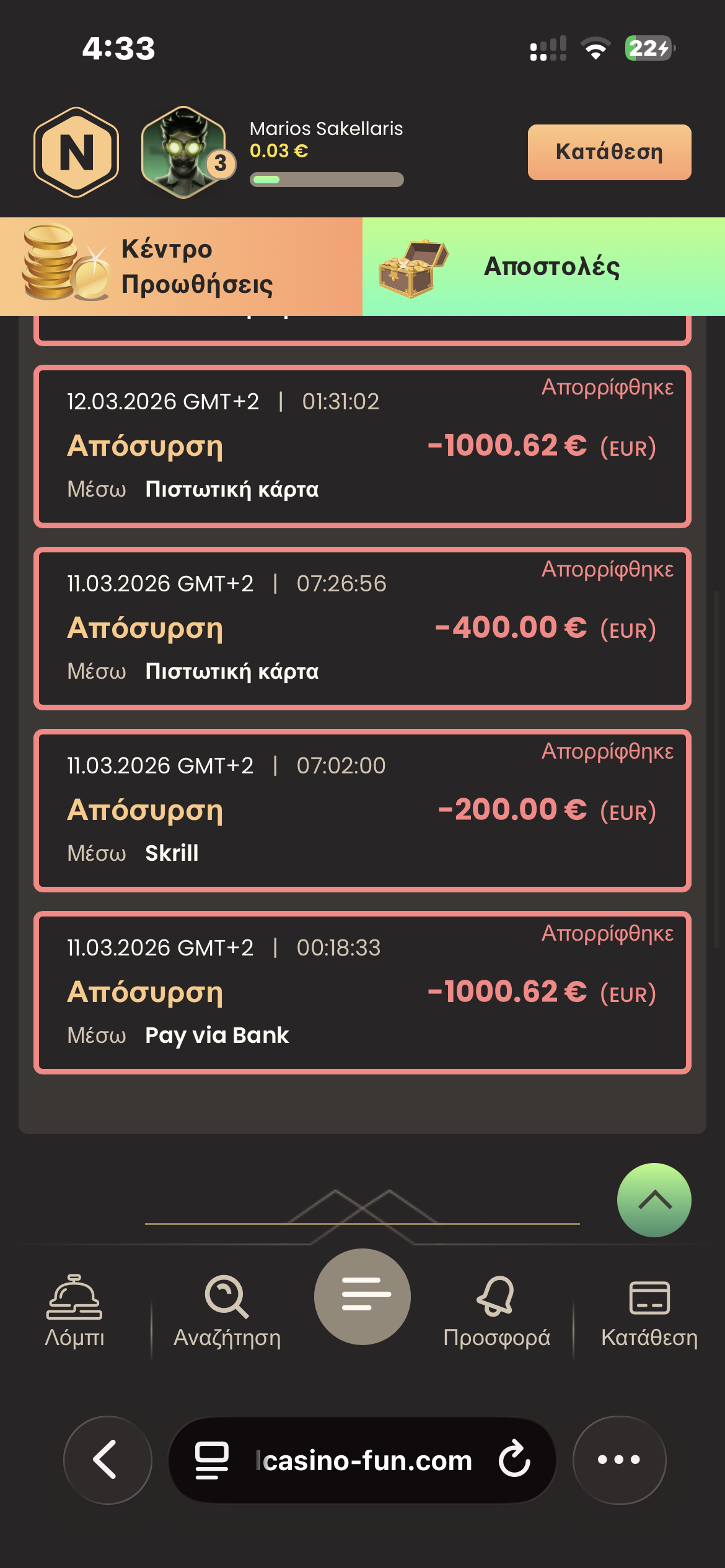
Task: Open Κέντρο Προωθήσεις banner
Action: pos(181,266)
